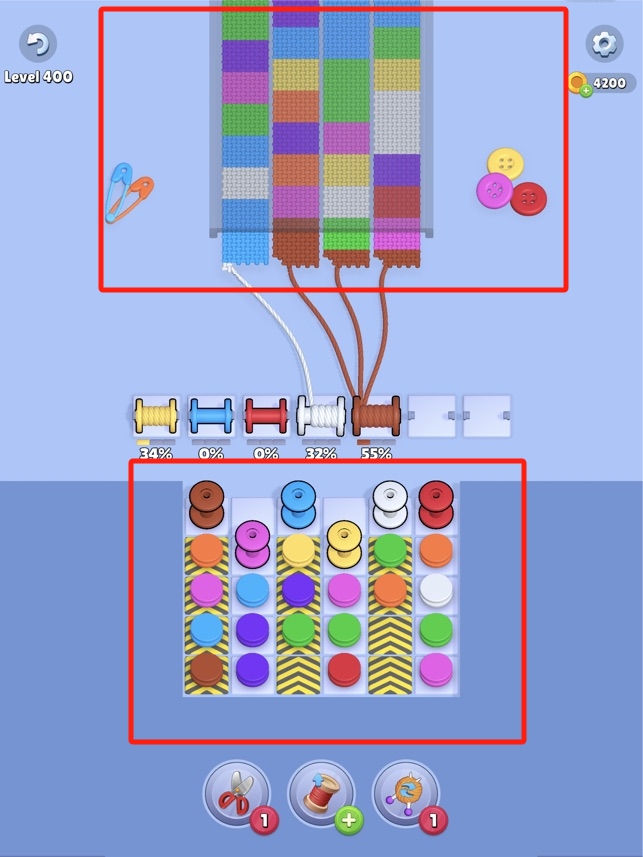Get the extra thread spool booster
Viewport: 643px width, 857px height.
(322, 793)
